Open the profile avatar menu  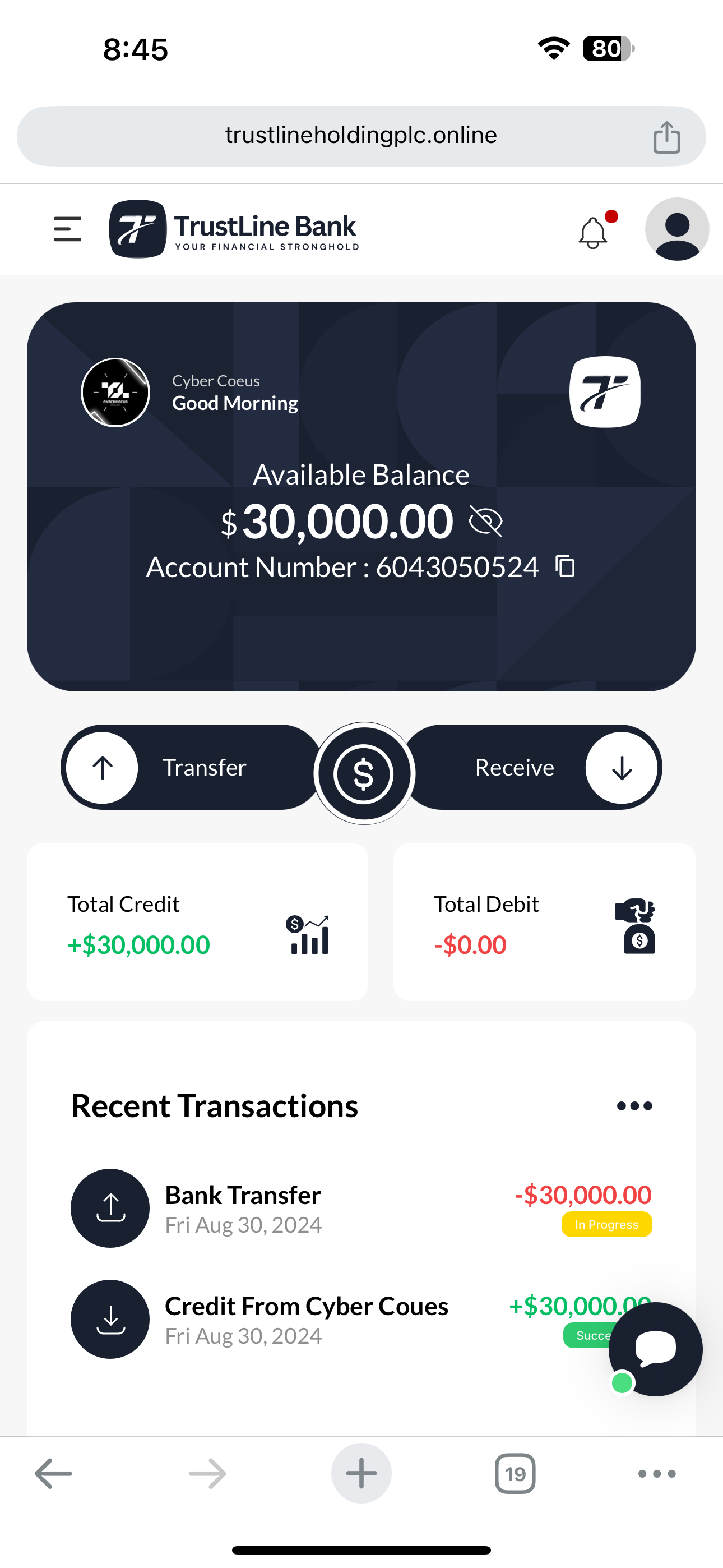coord(676,229)
